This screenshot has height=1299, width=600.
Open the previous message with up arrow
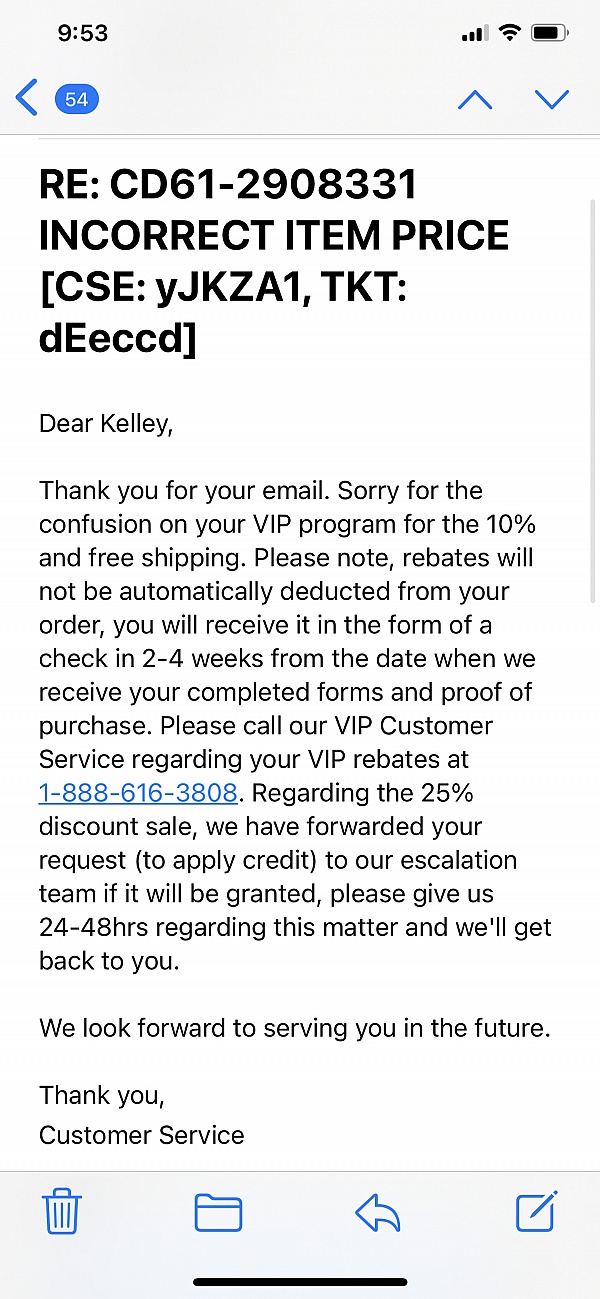tap(475, 99)
